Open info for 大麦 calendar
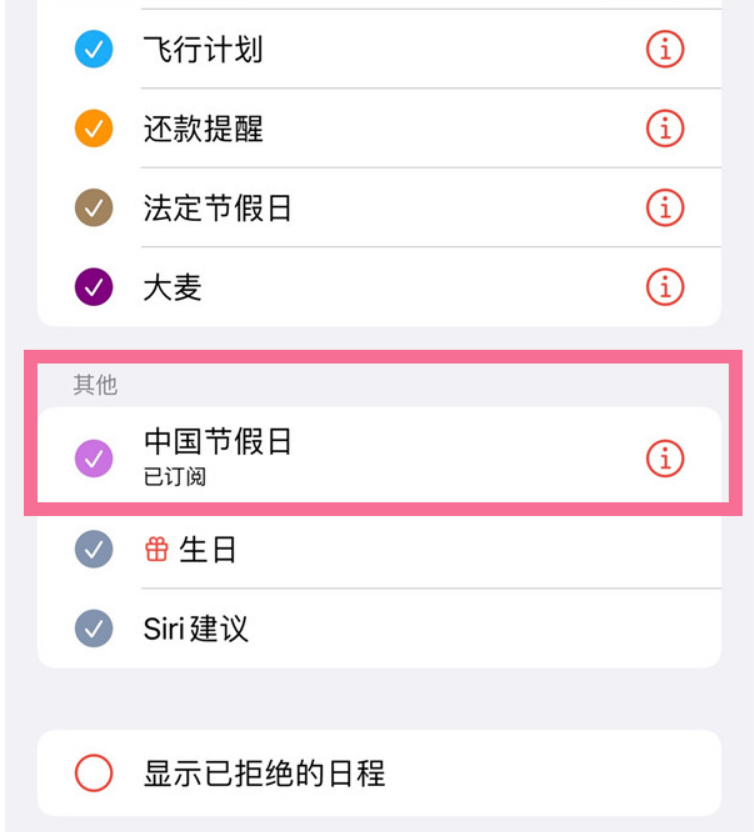Screen dimensions: 754x832 [x=665, y=288]
